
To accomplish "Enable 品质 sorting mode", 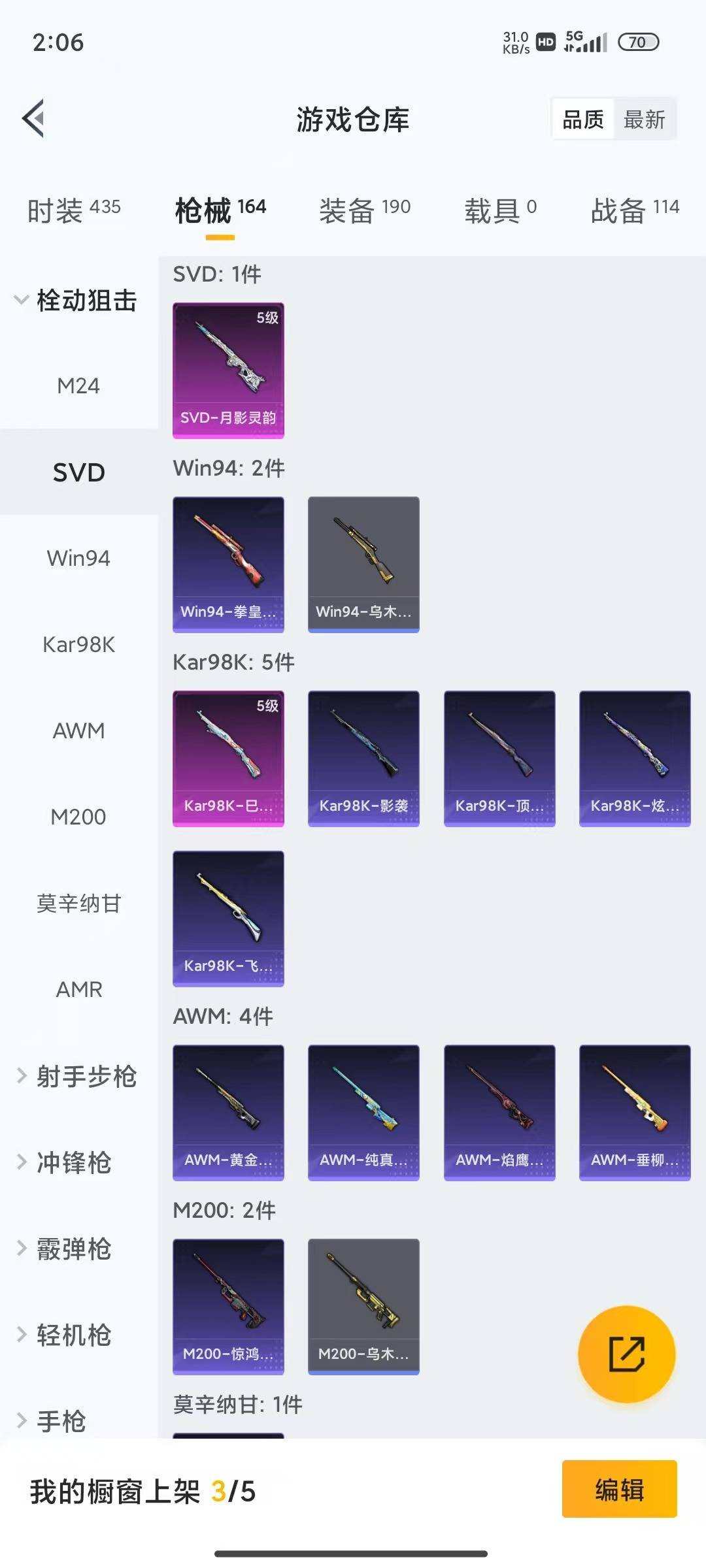I will click(x=582, y=119).
